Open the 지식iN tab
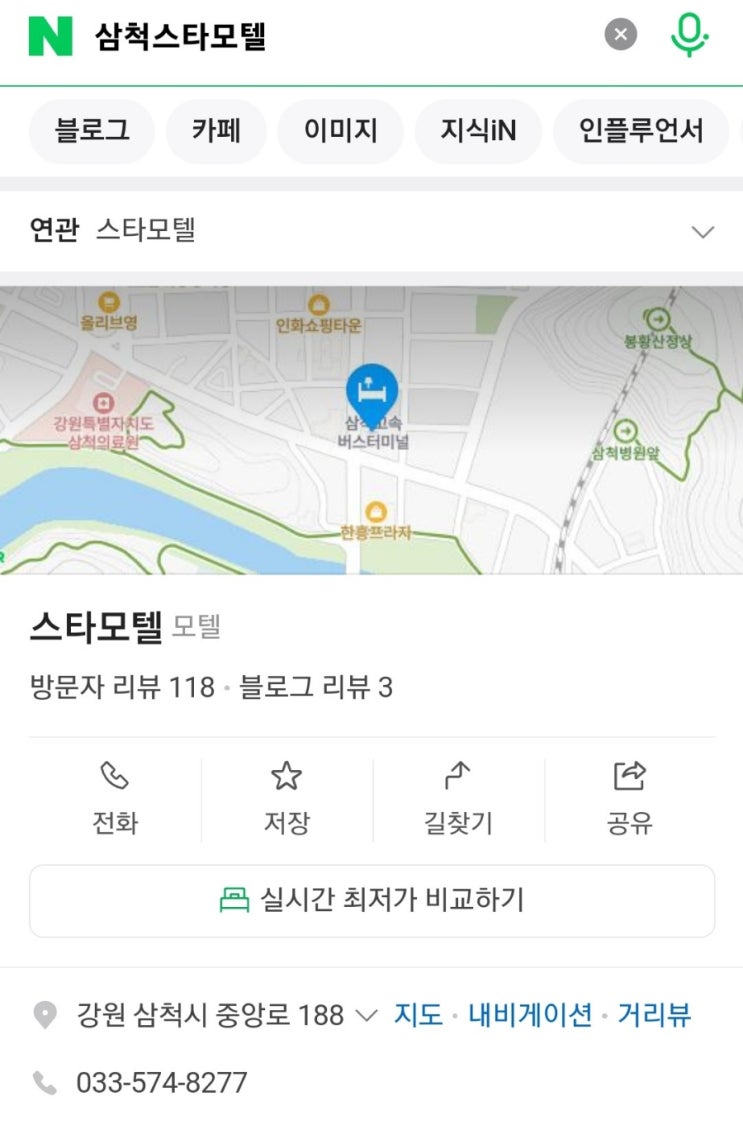This screenshot has height=1129, width=743. click(478, 131)
